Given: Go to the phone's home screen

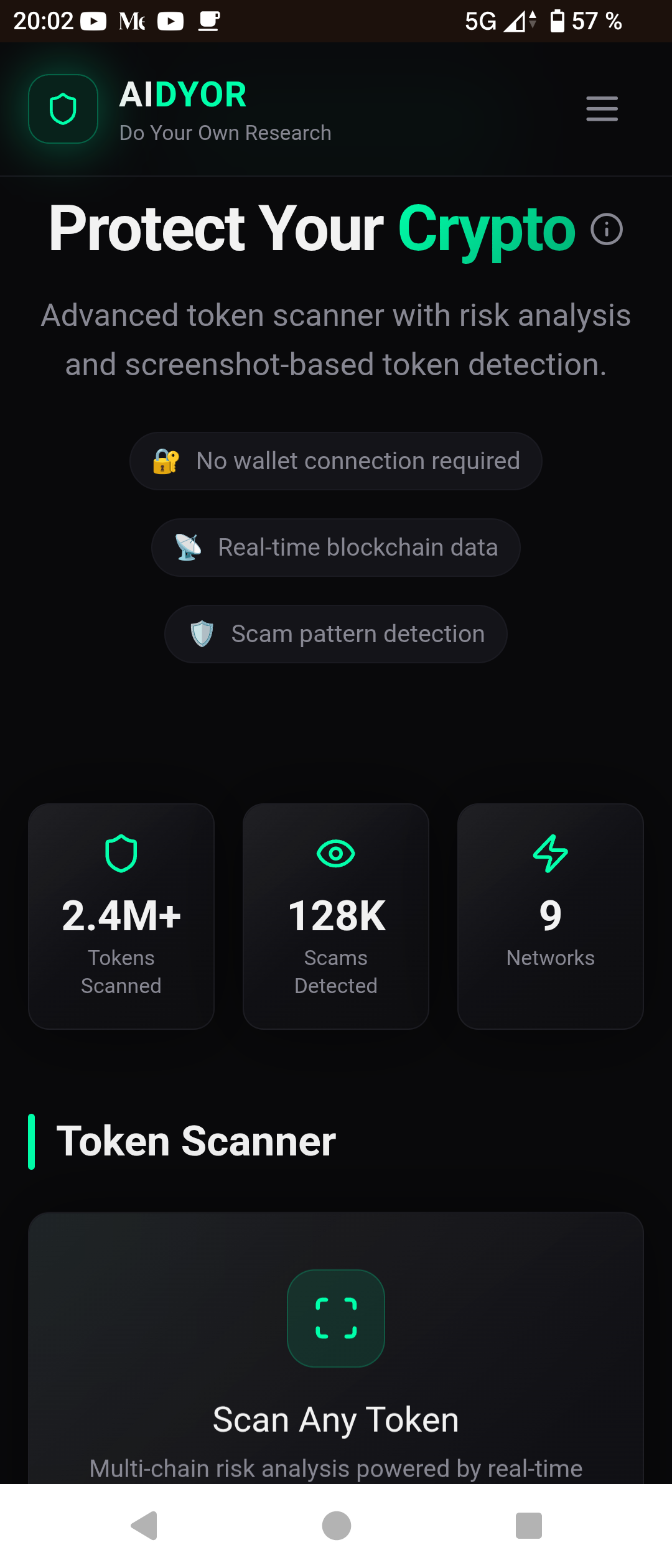Looking at the screenshot, I should tap(336, 1526).
